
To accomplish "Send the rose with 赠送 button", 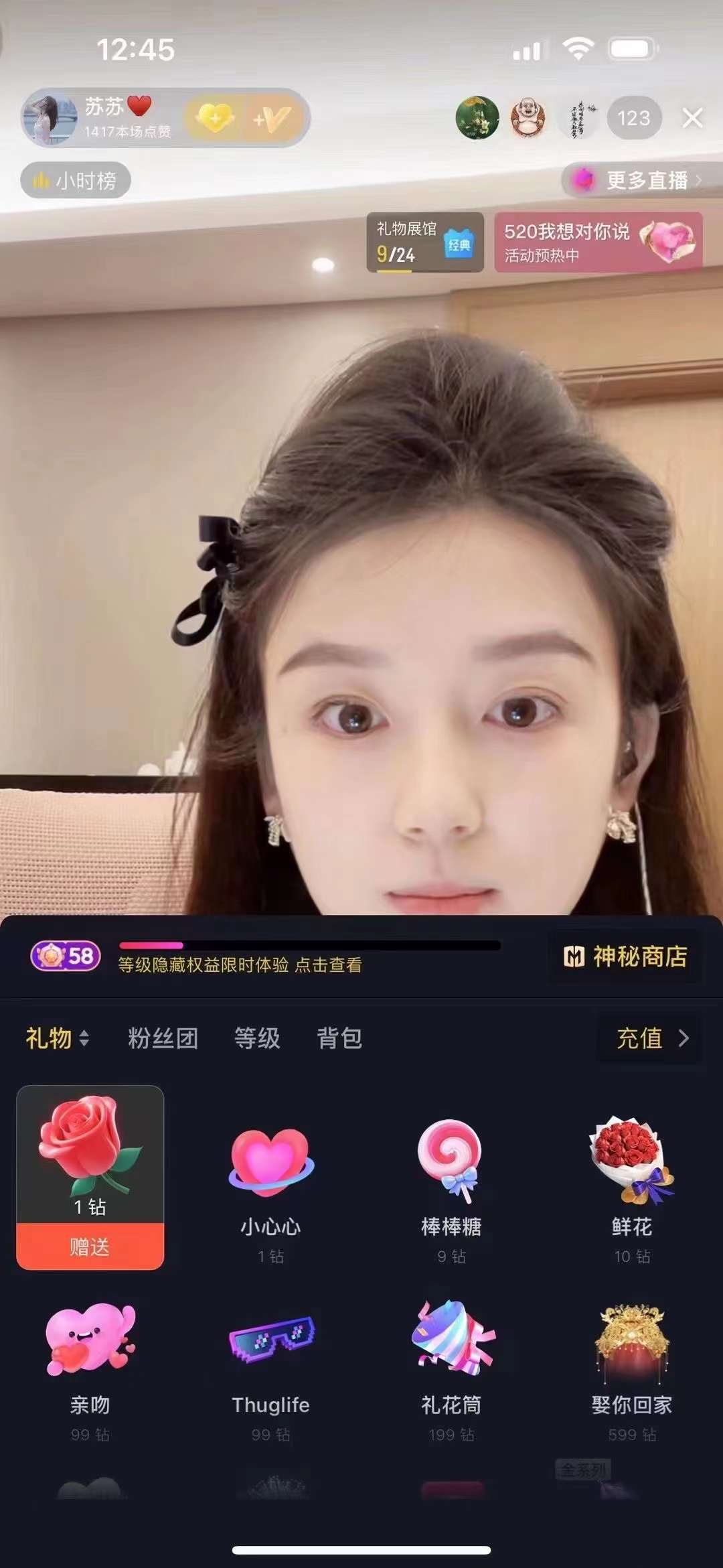I will point(90,1246).
